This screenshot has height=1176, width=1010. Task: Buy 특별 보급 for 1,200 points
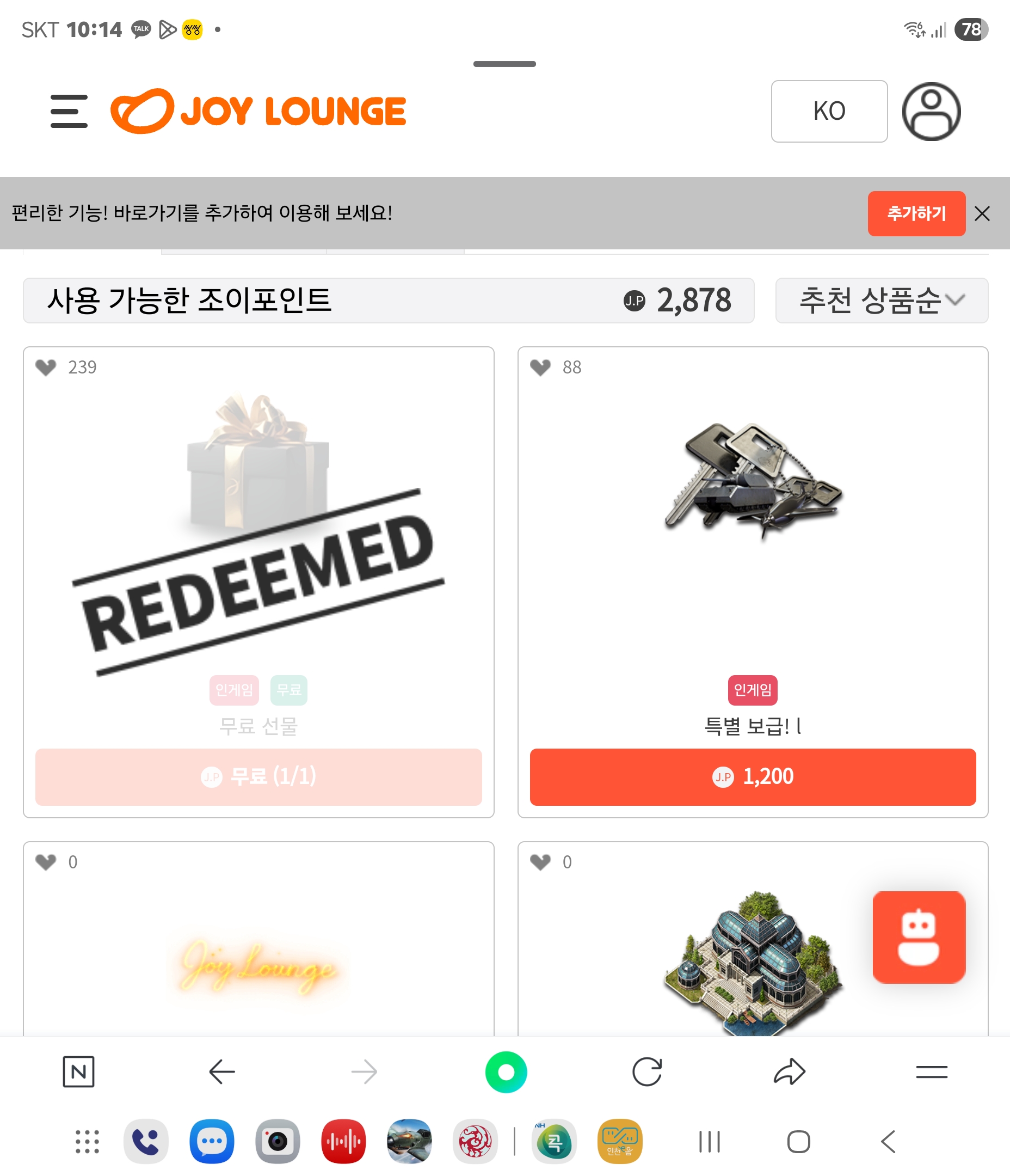pos(753,776)
